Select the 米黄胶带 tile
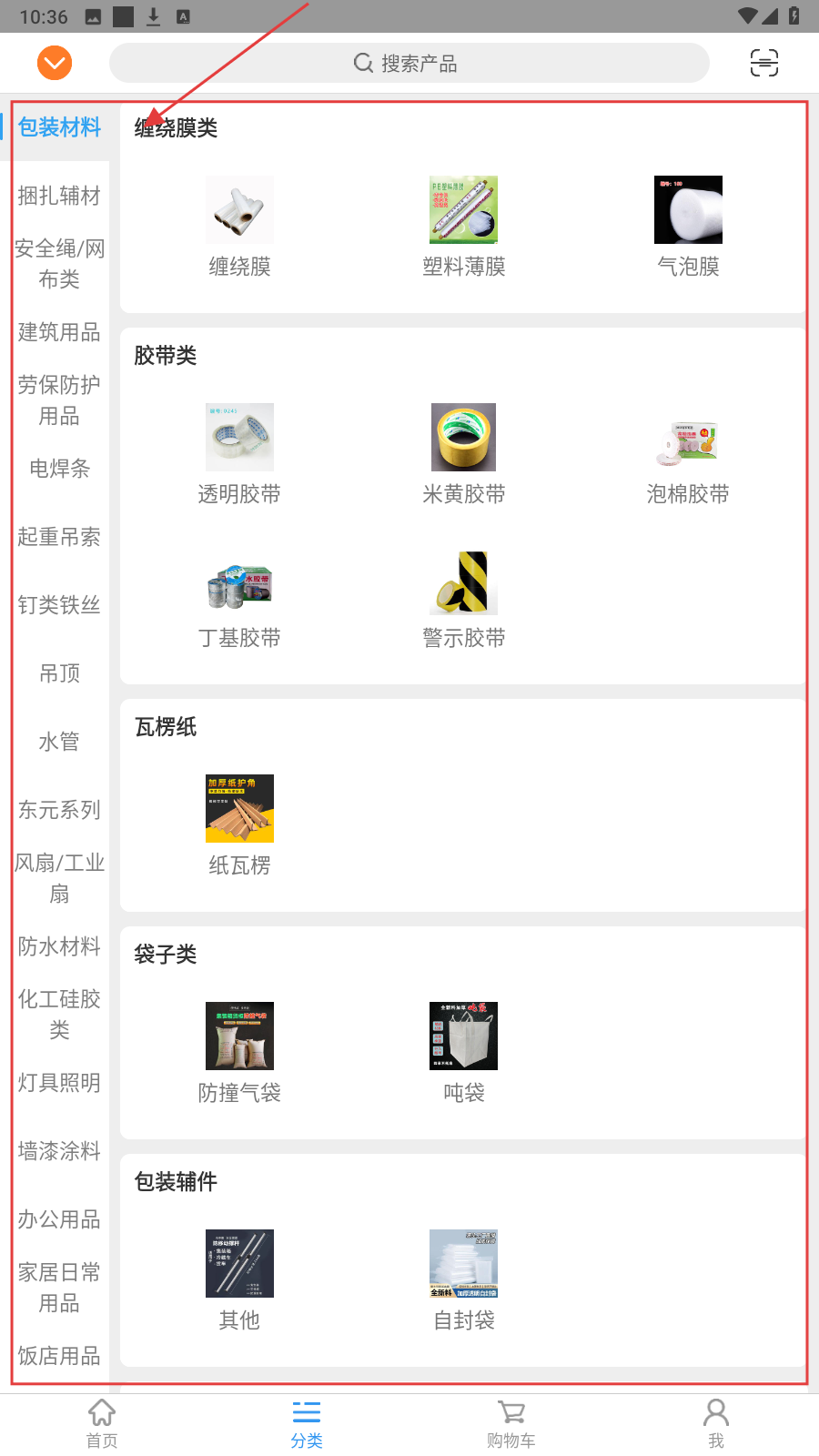Viewport: 819px width, 1456px height. [x=463, y=453]
